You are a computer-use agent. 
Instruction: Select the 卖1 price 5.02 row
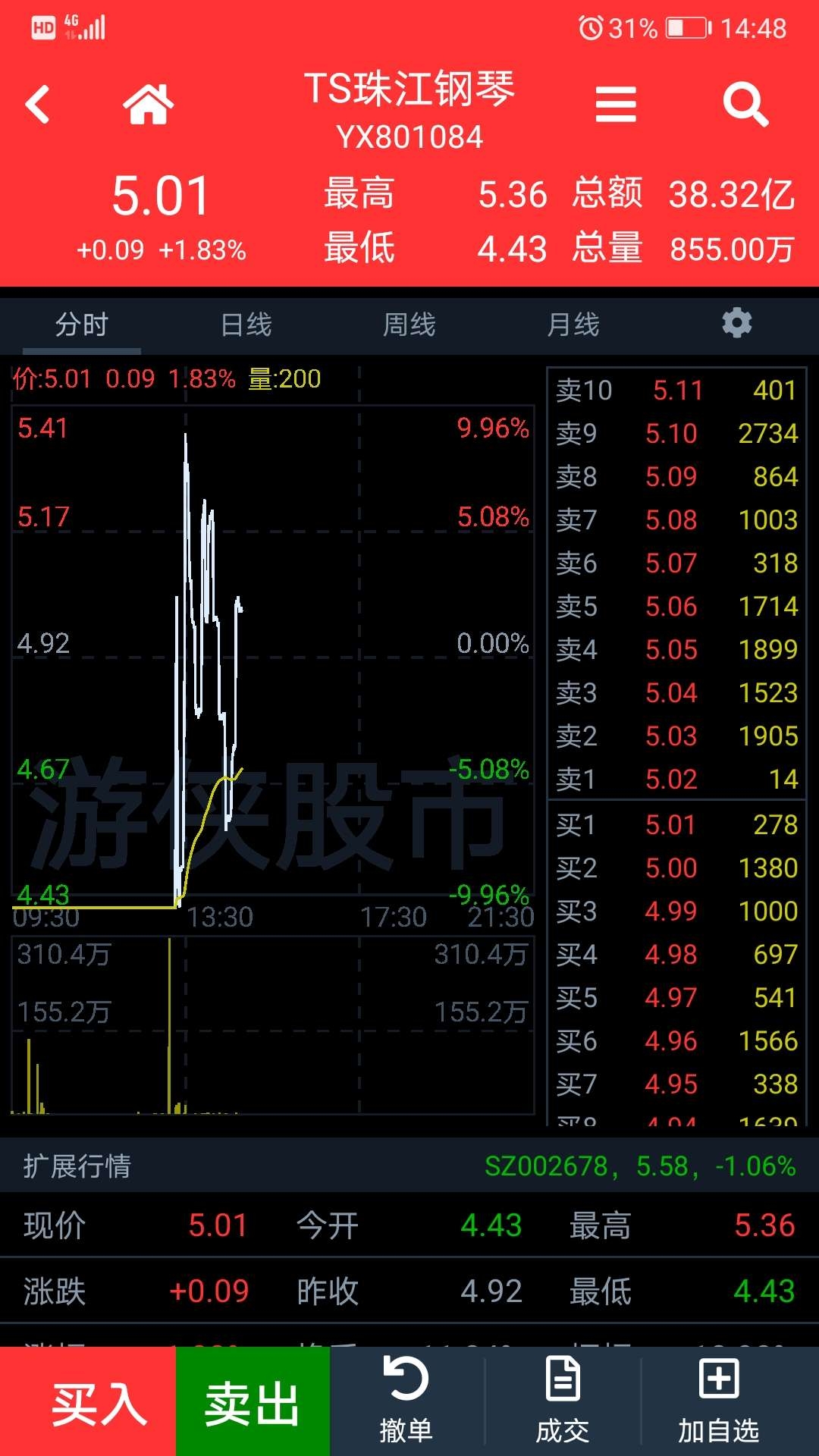point(676,779)
